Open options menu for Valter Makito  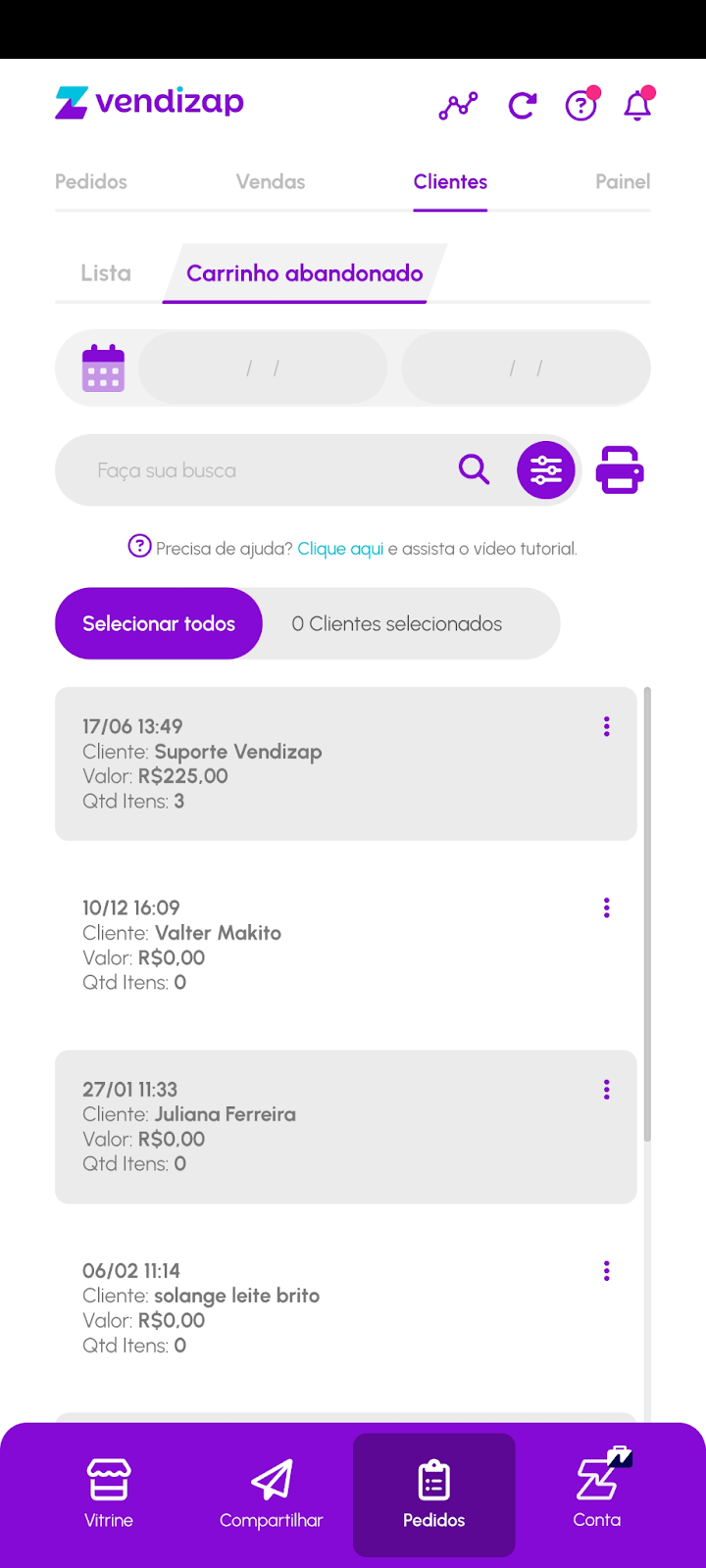tap(606, 907)
